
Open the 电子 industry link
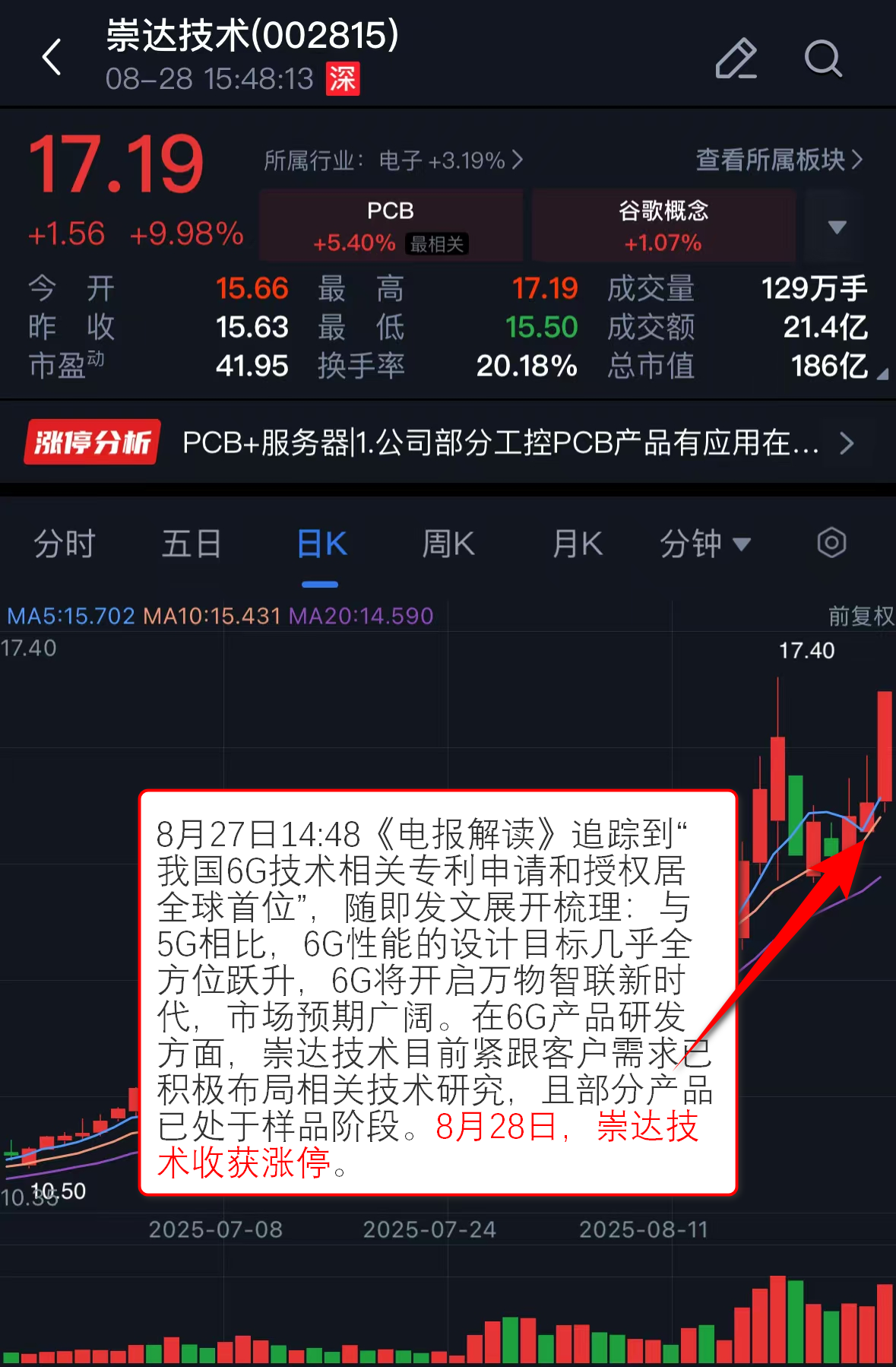393,160
